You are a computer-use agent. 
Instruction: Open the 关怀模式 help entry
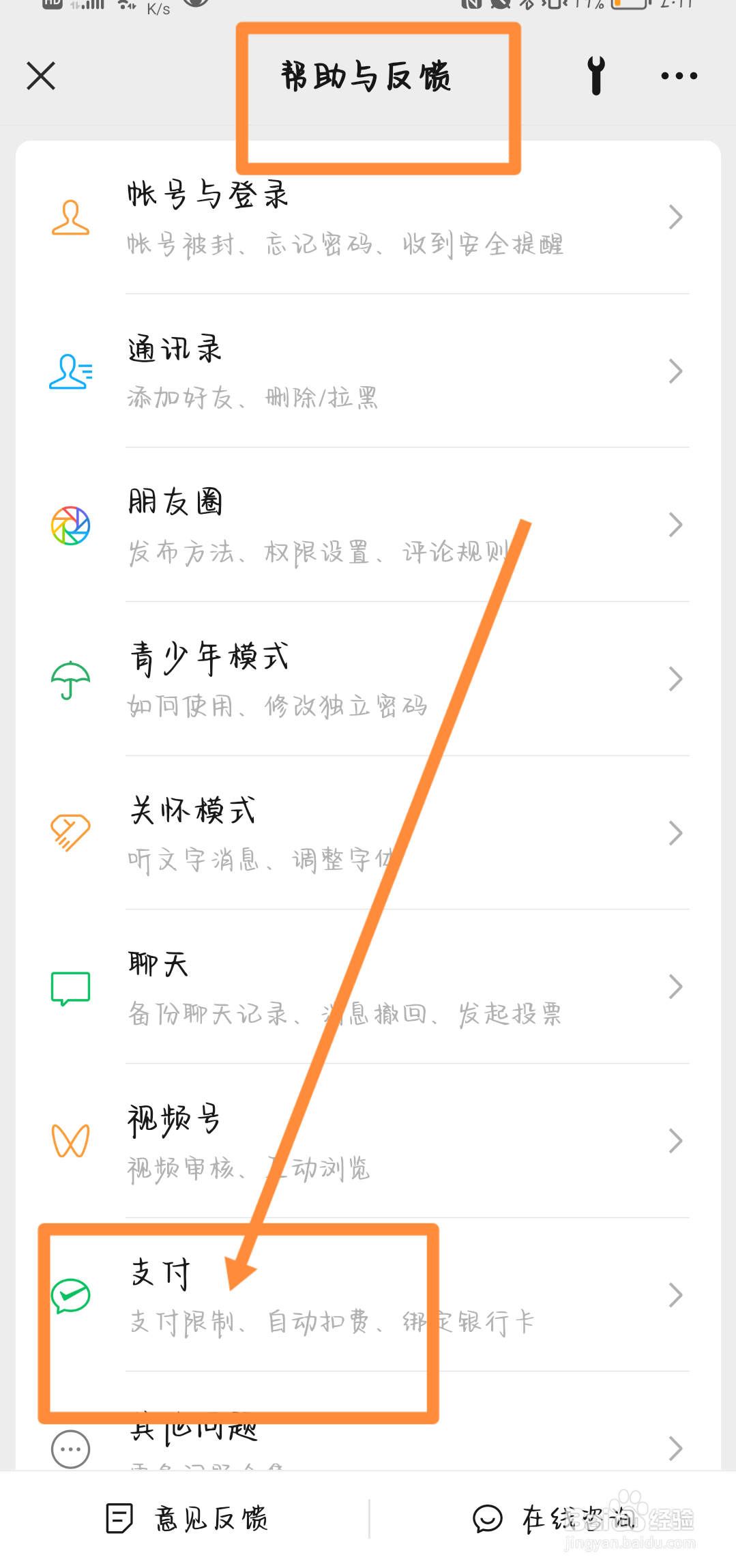pyautogui.click(x=368, y=832)
